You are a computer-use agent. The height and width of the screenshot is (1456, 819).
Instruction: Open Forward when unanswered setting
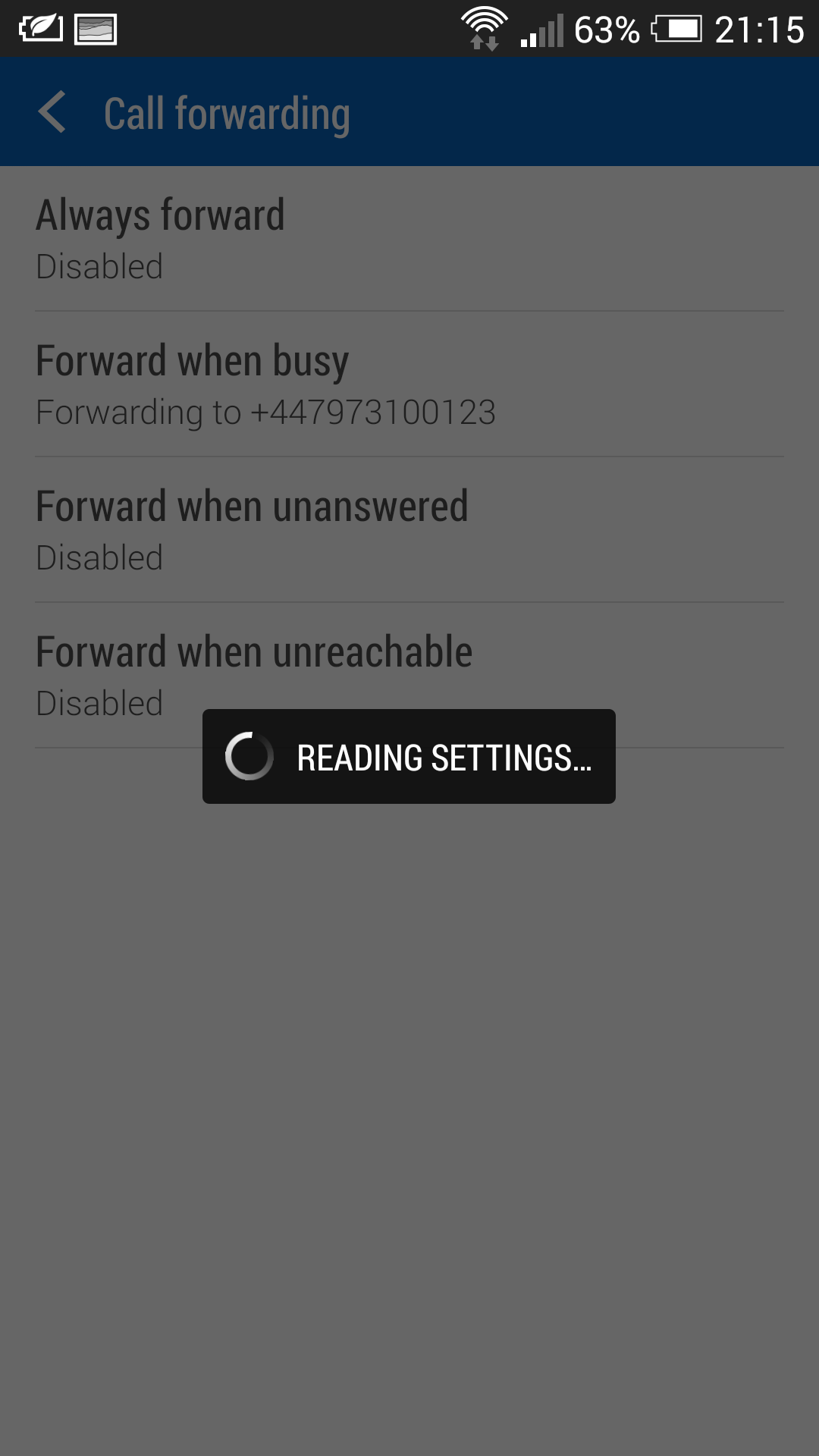coord(409,530)
